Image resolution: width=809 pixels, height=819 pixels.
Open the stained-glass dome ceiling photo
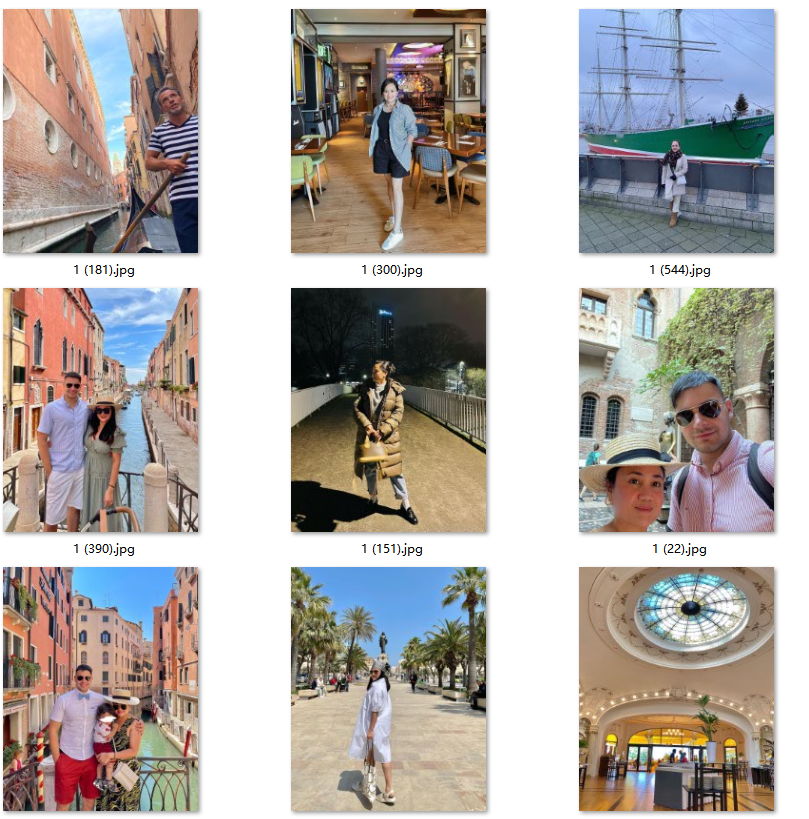pyautogui.click(x=676, y=689)
